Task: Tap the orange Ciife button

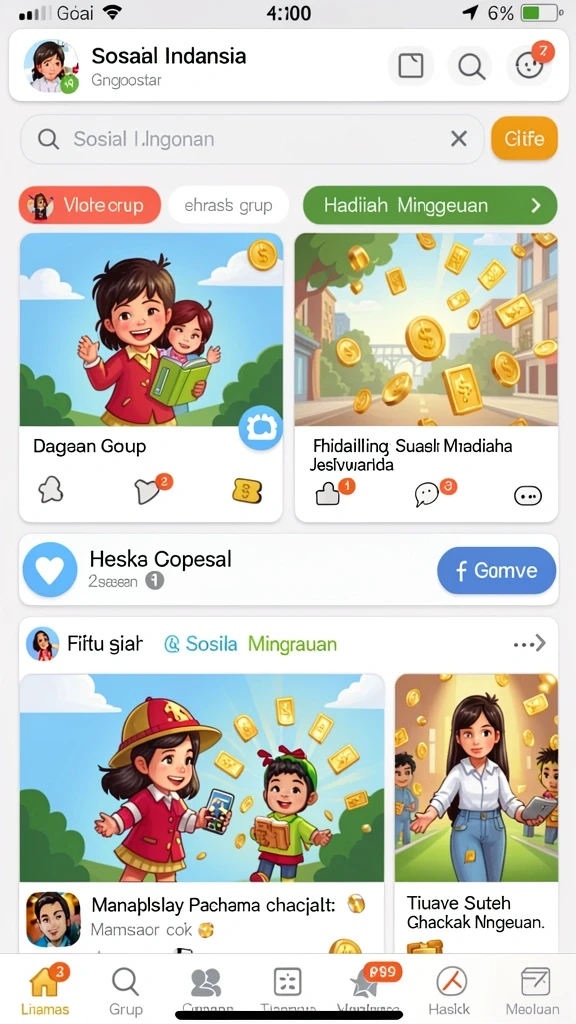Action: pos(524,138)
